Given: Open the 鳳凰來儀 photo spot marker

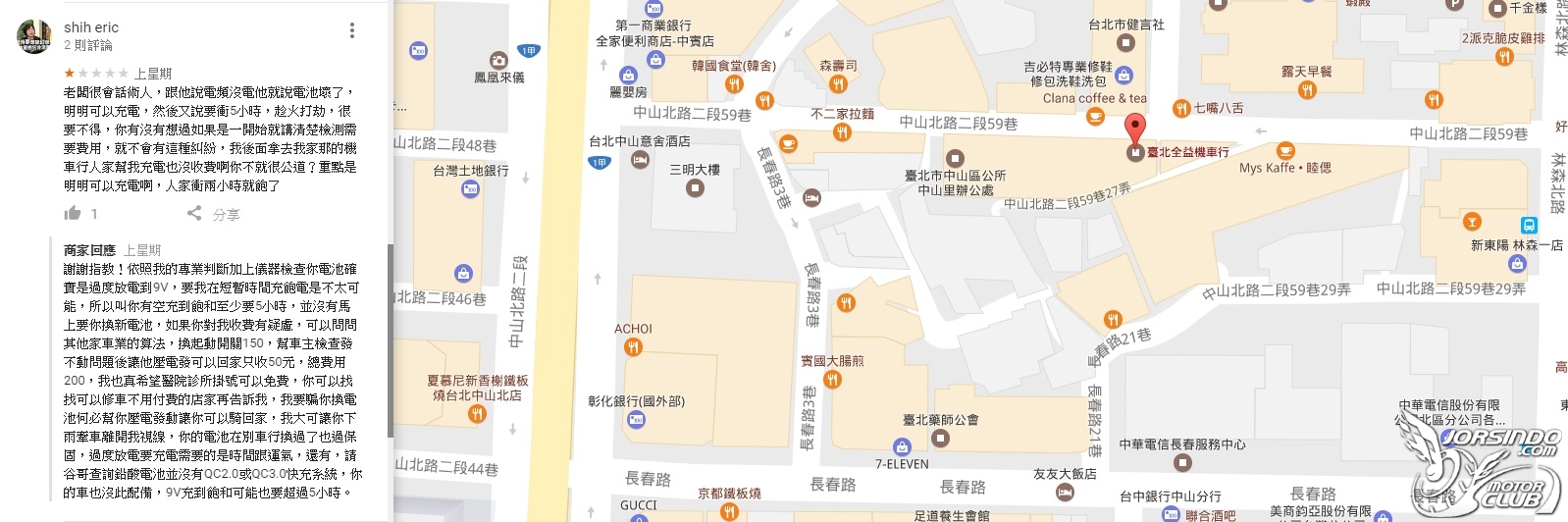Looking at the screenshot, I should coord(498,60).
